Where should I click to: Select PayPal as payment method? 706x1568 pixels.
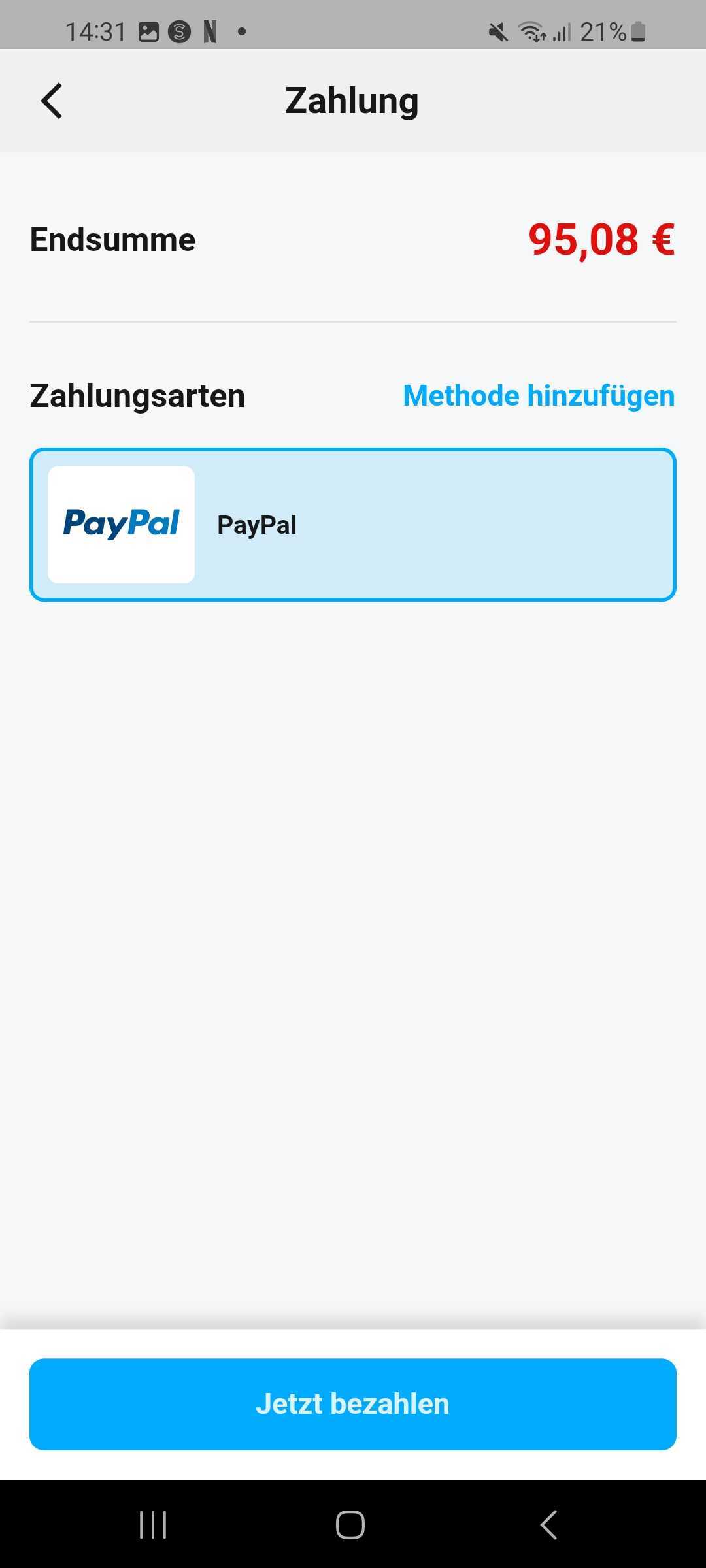click(353, 525)
